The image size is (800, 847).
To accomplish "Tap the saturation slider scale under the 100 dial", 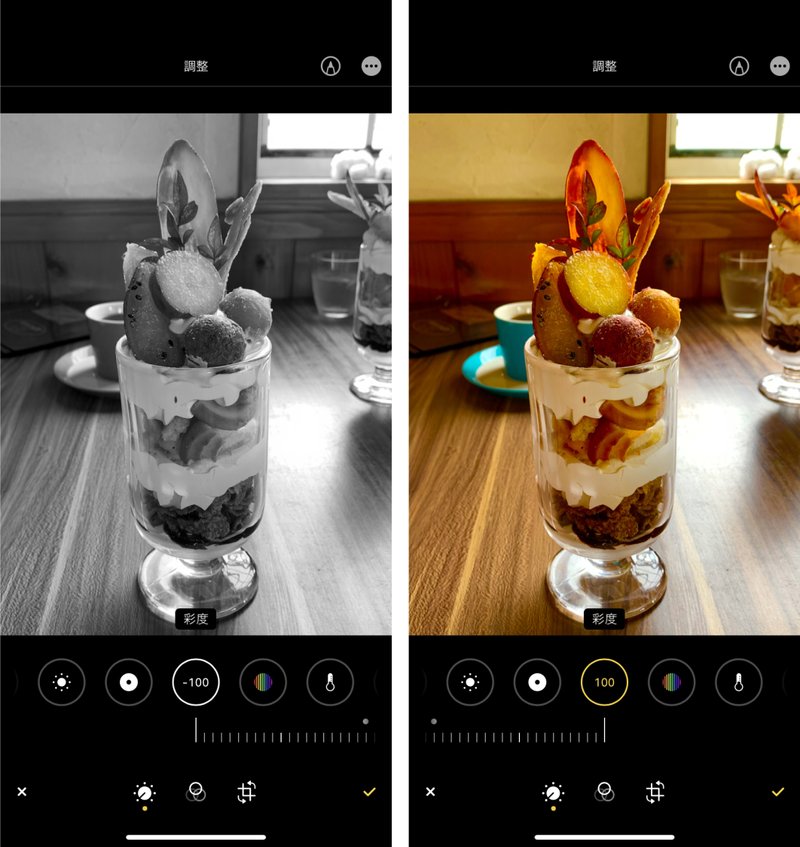I will pyautogui.click(x=515, y=734).
